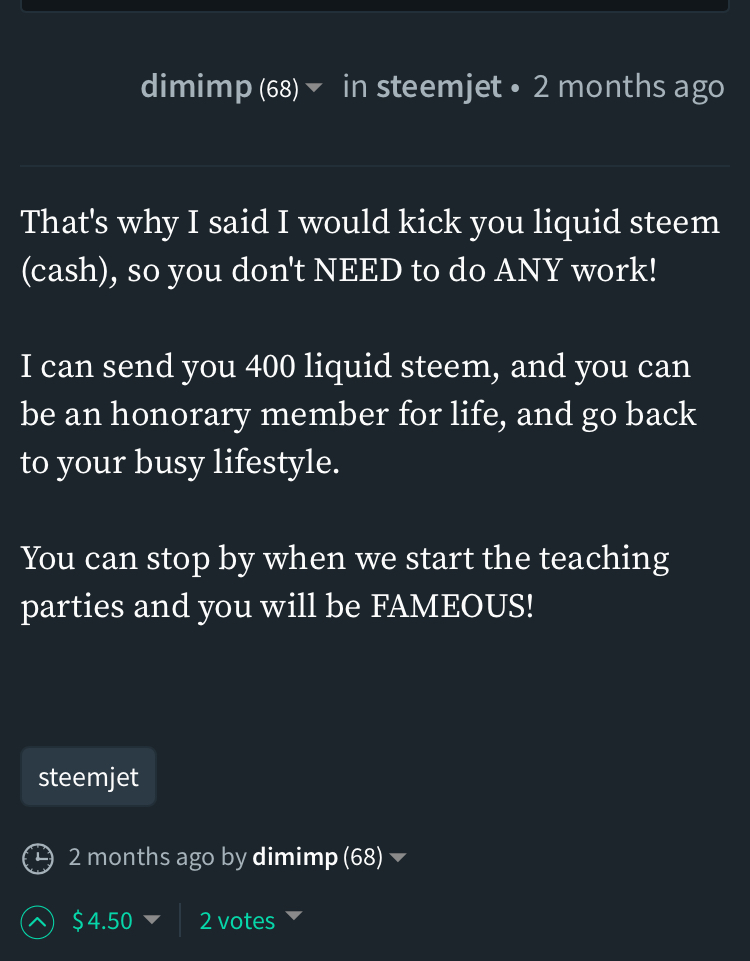
Task: Expand the author dropdown in the post footer
Action: click(397, 858)
